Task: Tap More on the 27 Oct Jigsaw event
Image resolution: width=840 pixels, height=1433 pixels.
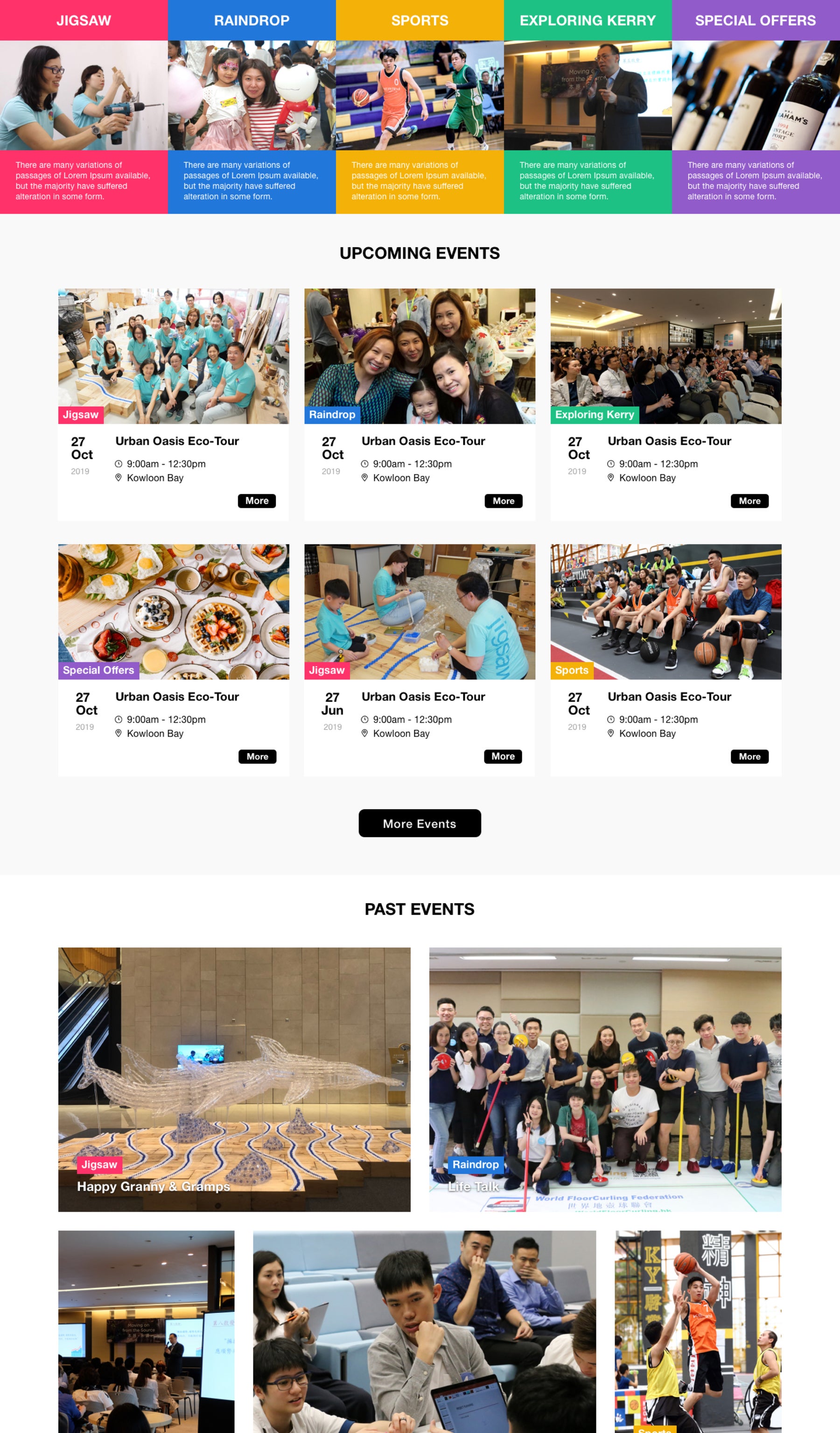Action: (256, 501)
